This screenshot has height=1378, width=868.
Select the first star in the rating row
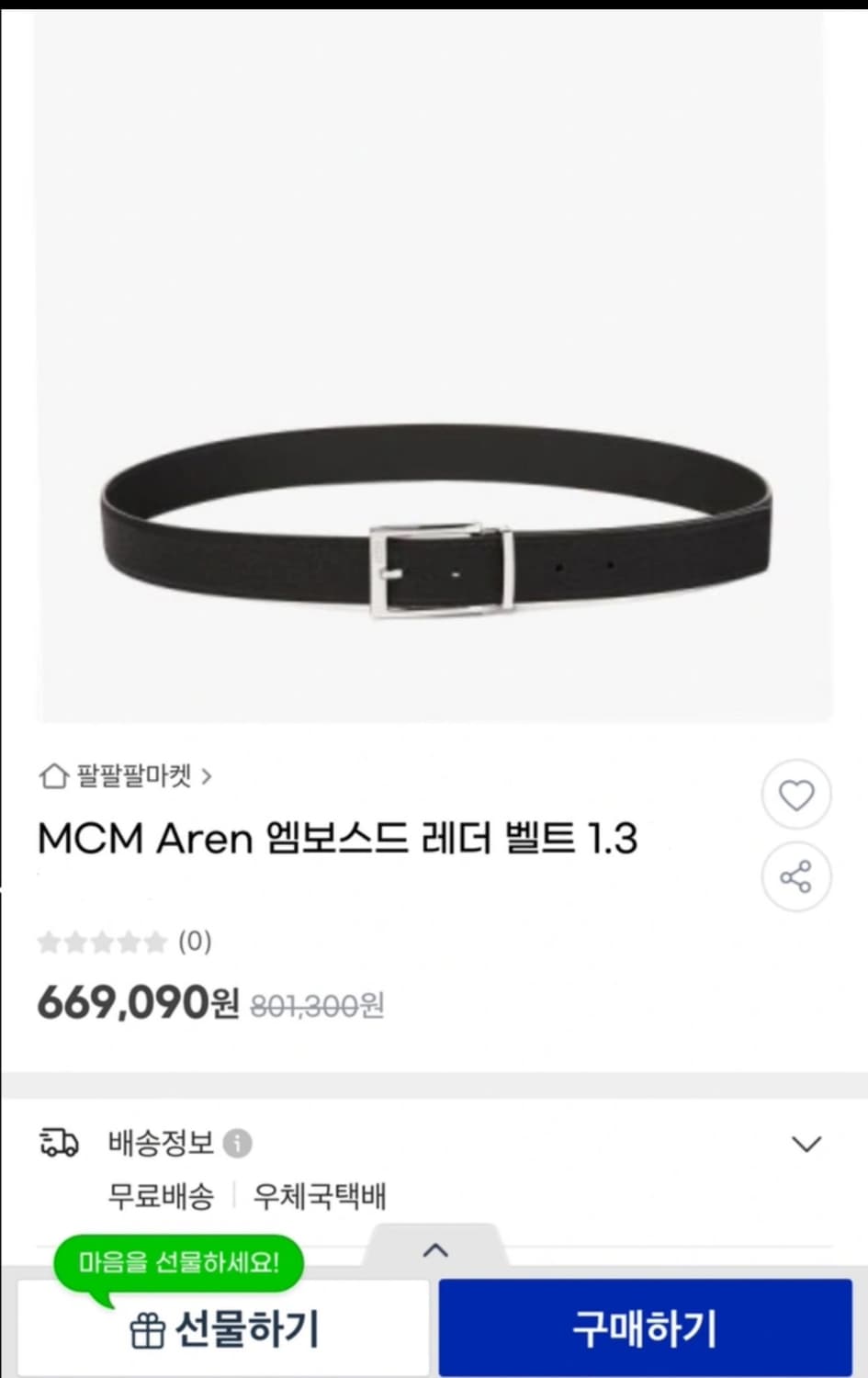click(49, 941)
